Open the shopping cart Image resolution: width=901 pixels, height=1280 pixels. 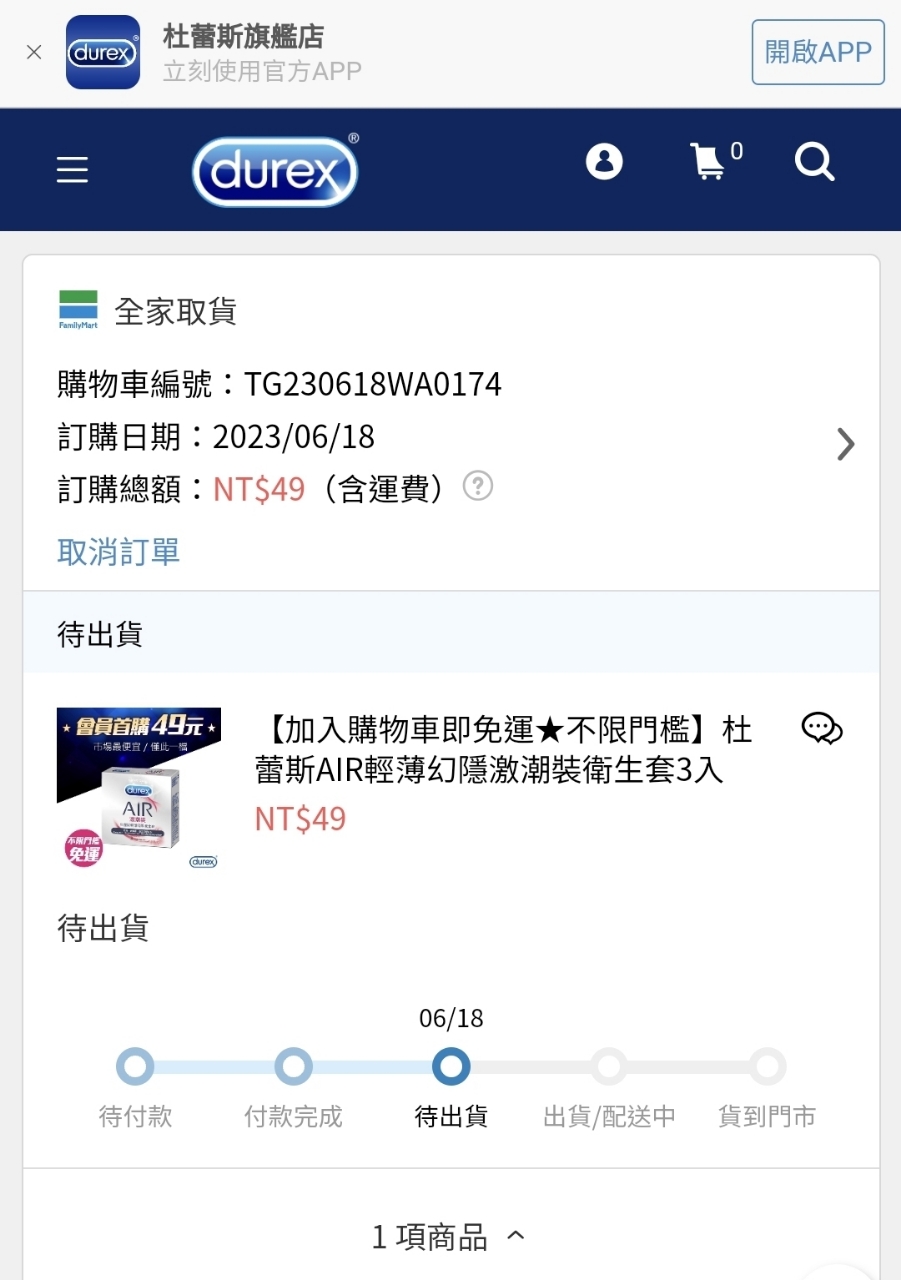click(x=709, y=161)
